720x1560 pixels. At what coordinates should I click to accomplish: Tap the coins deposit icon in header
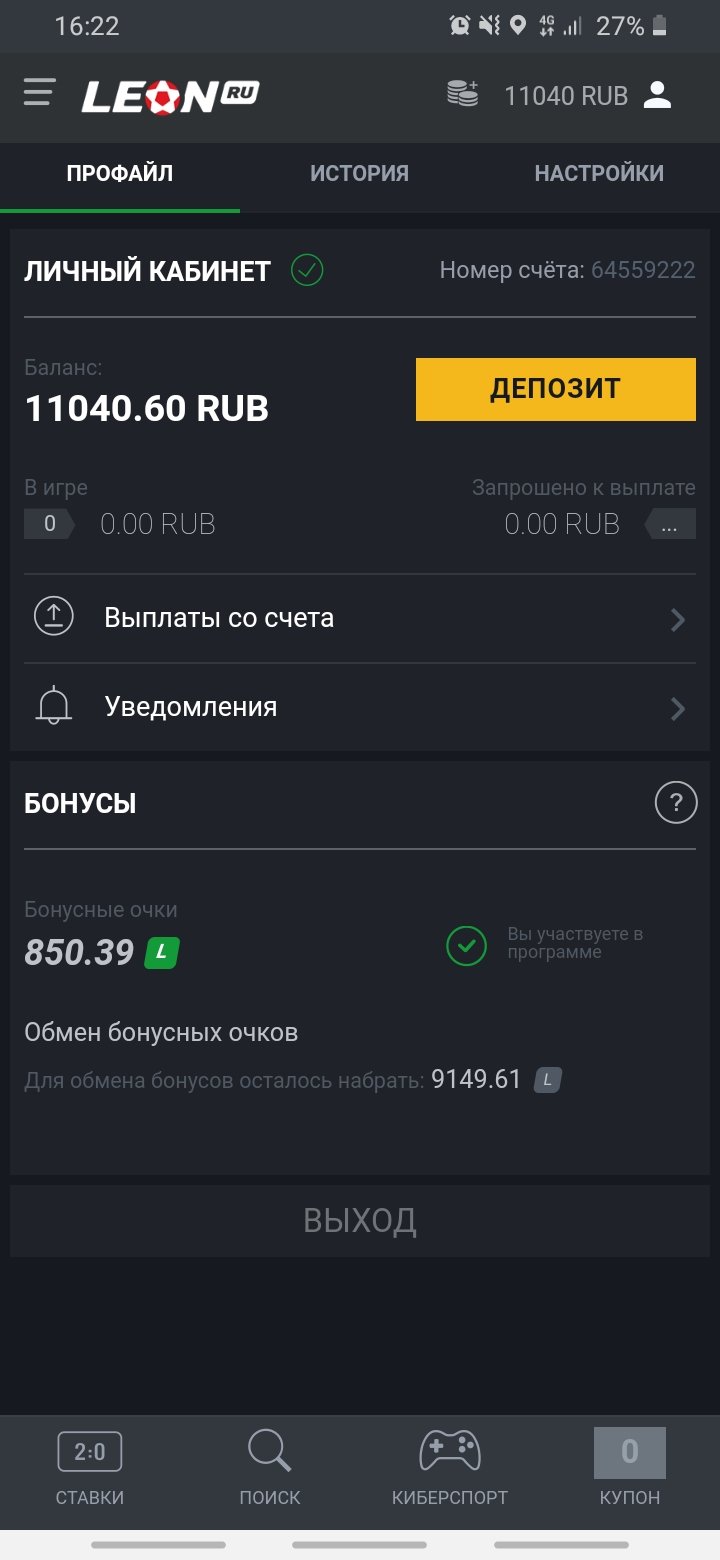pos(462,95)
